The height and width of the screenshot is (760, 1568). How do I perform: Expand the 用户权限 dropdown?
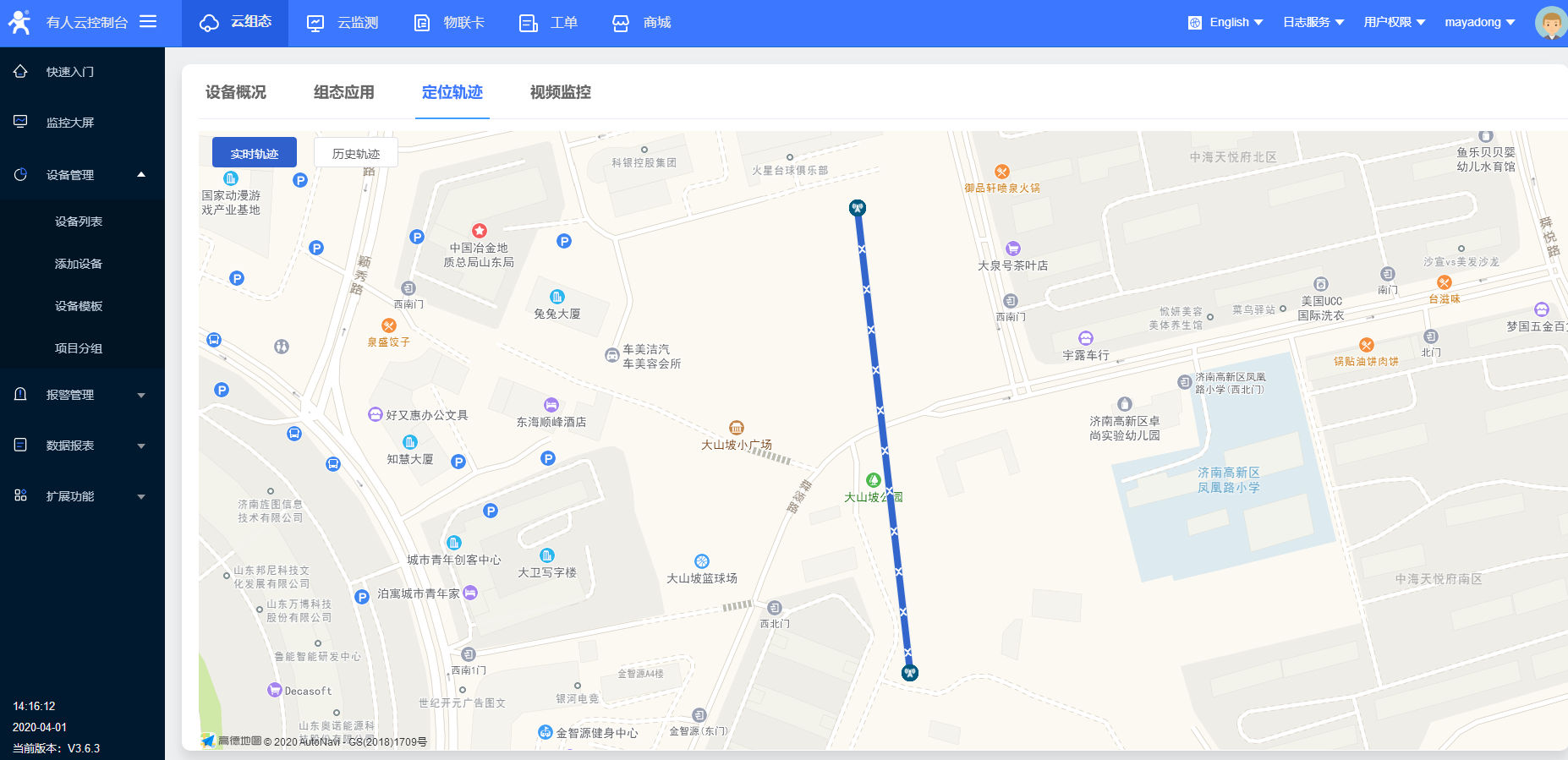[x=1394, y=23]
